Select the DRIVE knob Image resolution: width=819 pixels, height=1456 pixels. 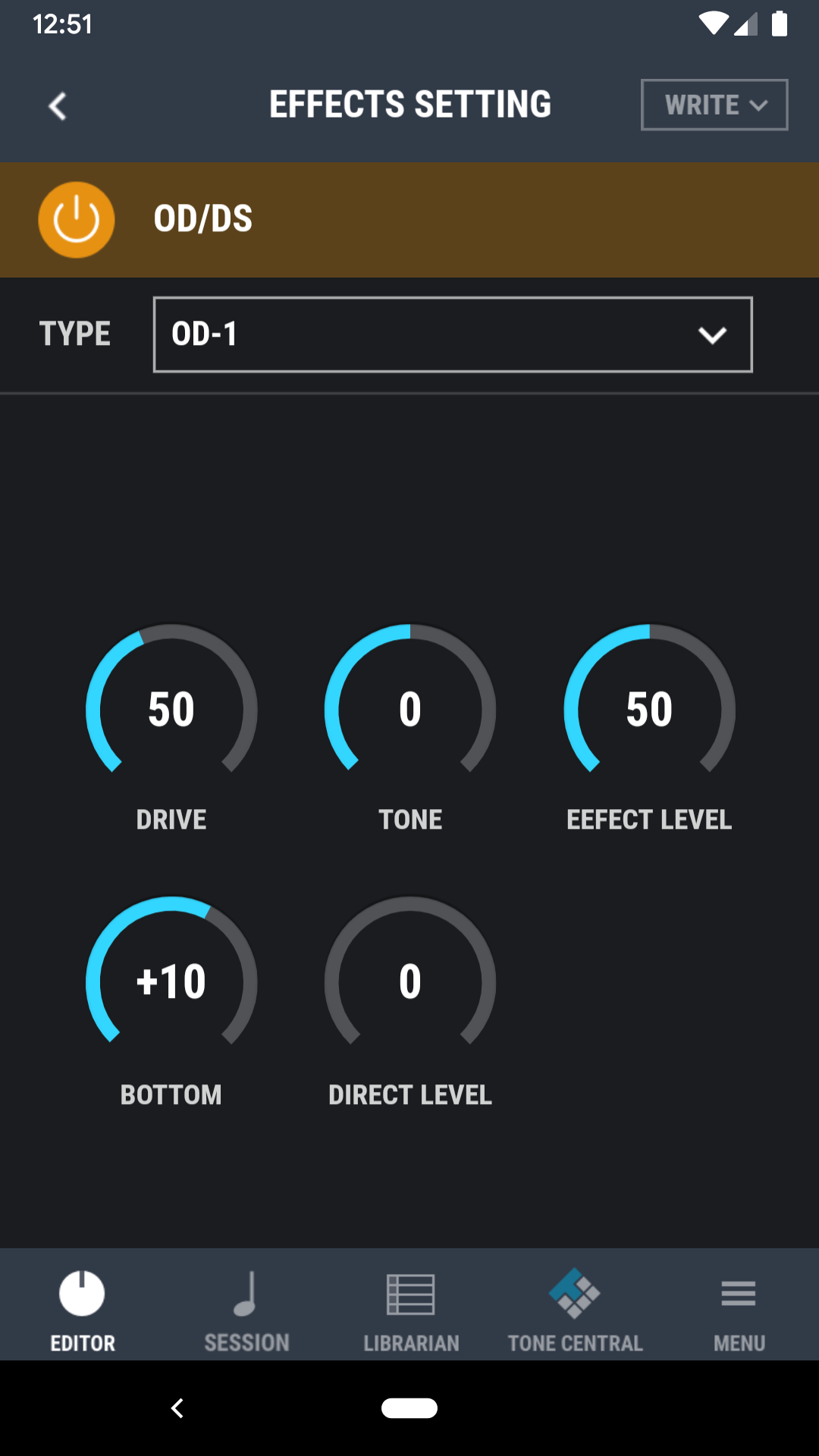(x=171, y=710)
